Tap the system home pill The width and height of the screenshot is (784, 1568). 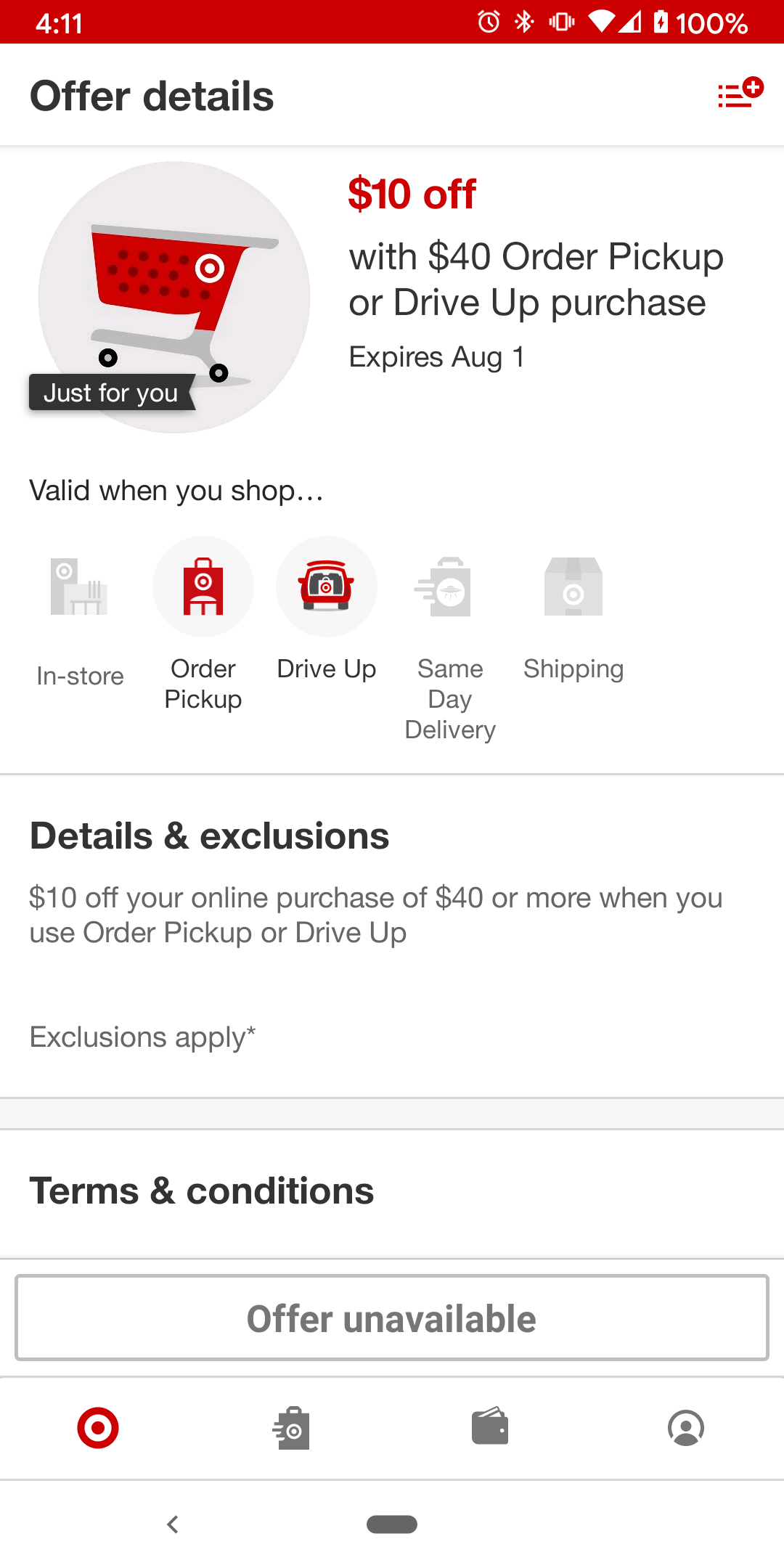(x=392, y=1524)
